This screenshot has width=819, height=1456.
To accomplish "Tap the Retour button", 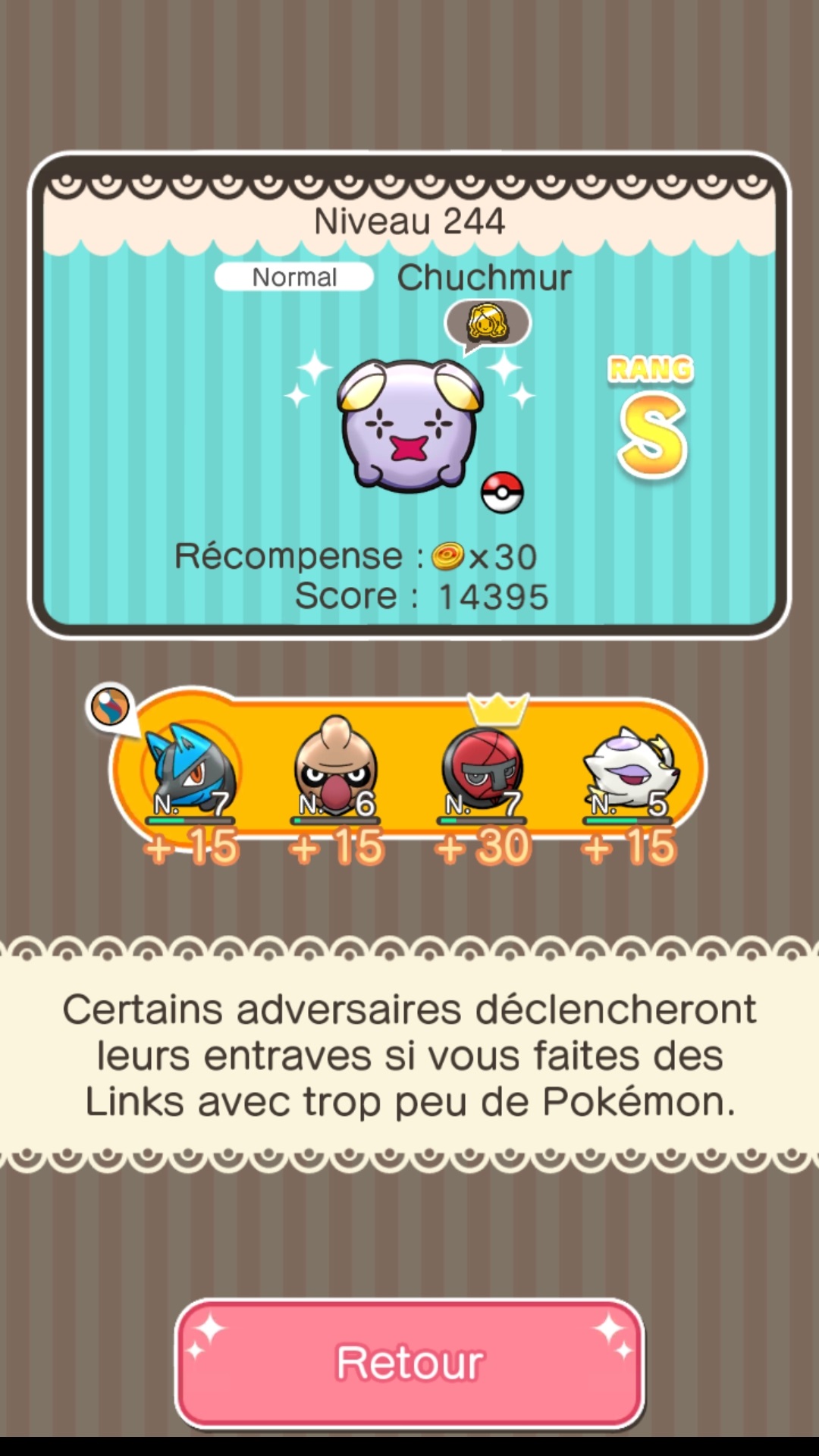I will click(409, 1362).
